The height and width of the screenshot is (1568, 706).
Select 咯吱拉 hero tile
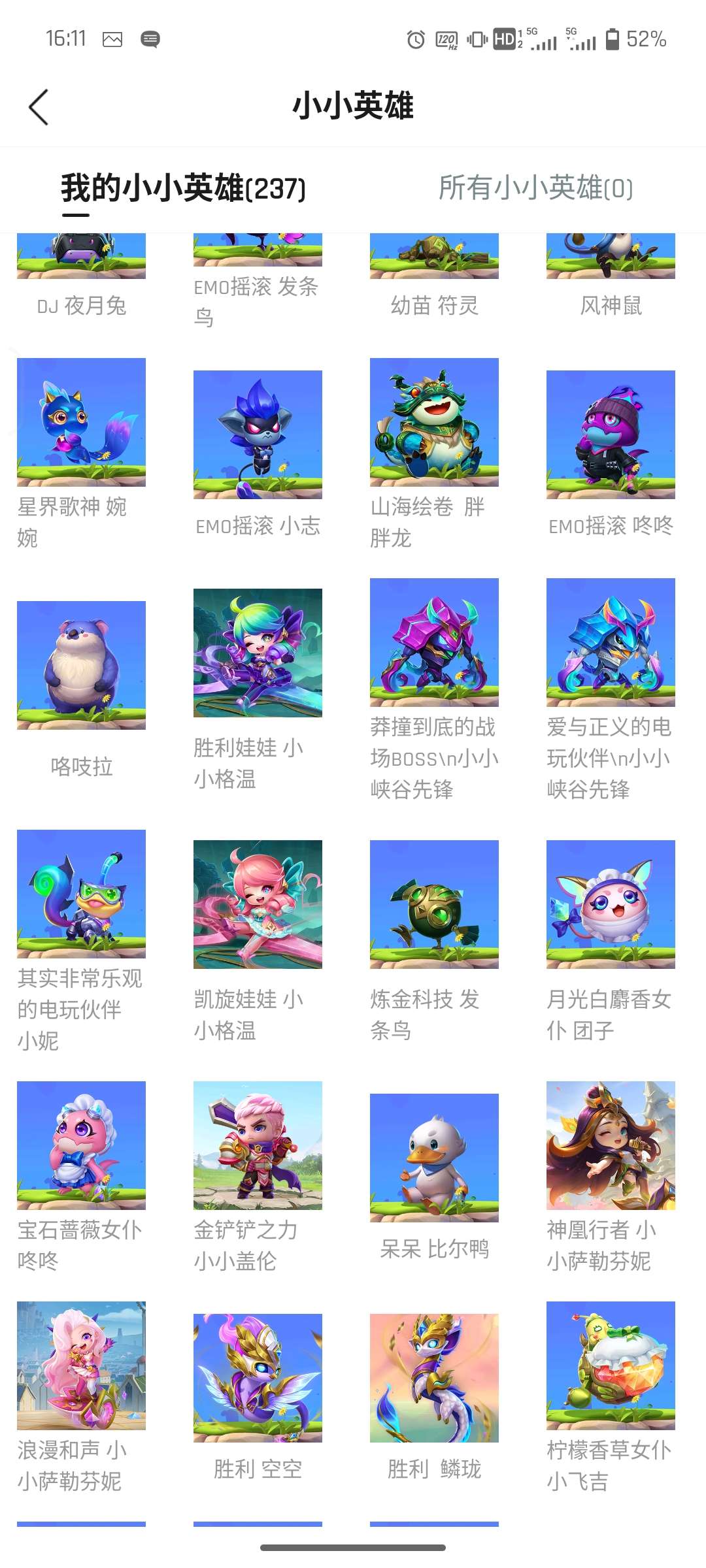[81, 665]
